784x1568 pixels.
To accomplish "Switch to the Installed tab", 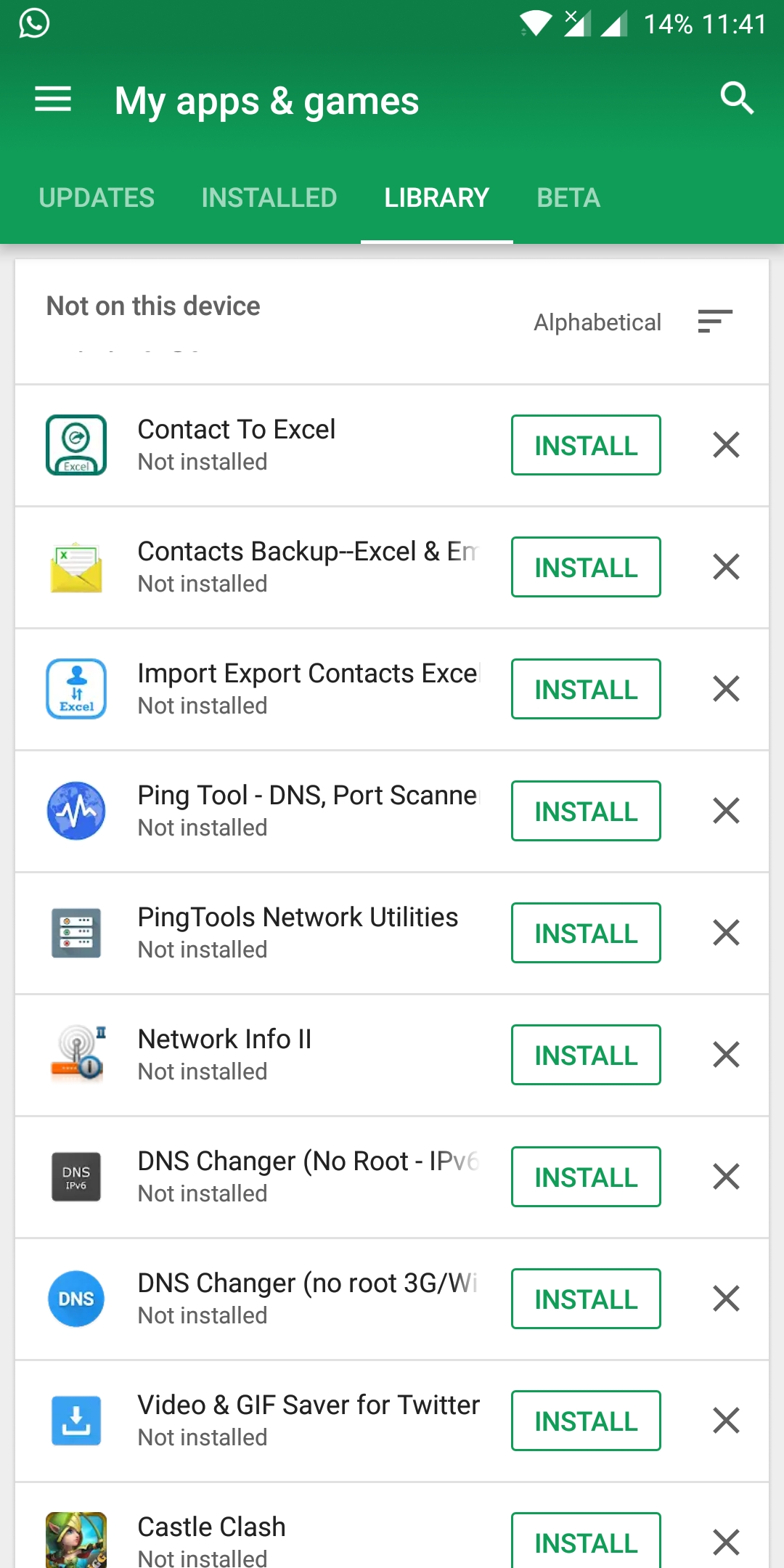I will 269,197.
